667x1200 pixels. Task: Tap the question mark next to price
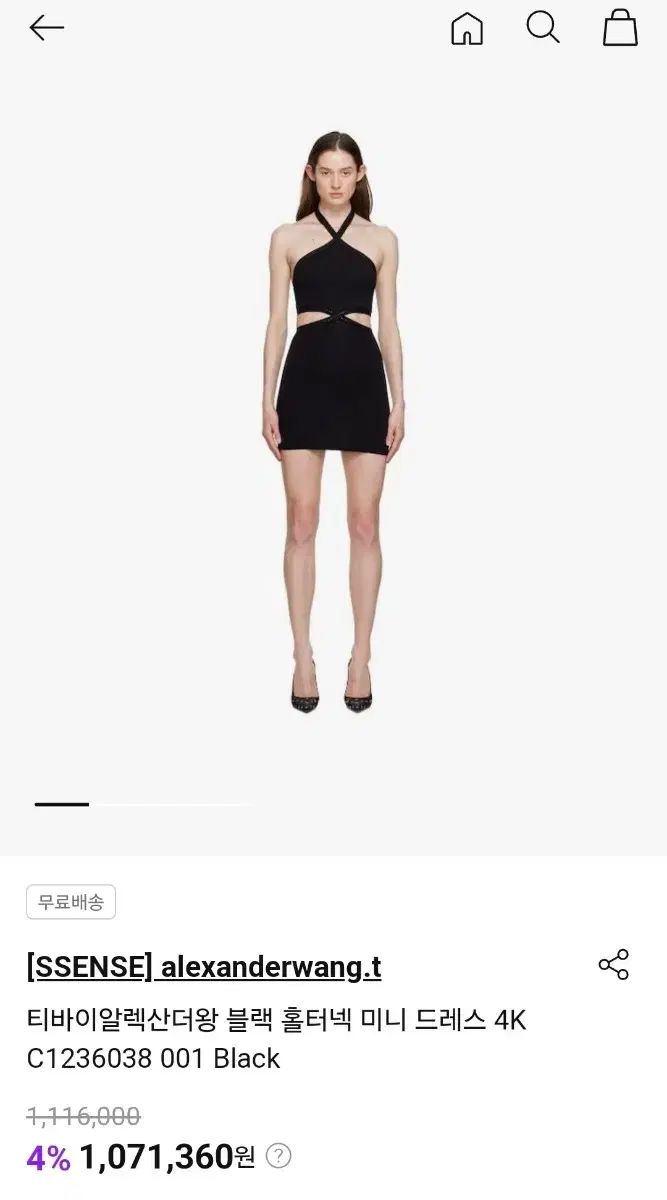(x=279, y=1157)
